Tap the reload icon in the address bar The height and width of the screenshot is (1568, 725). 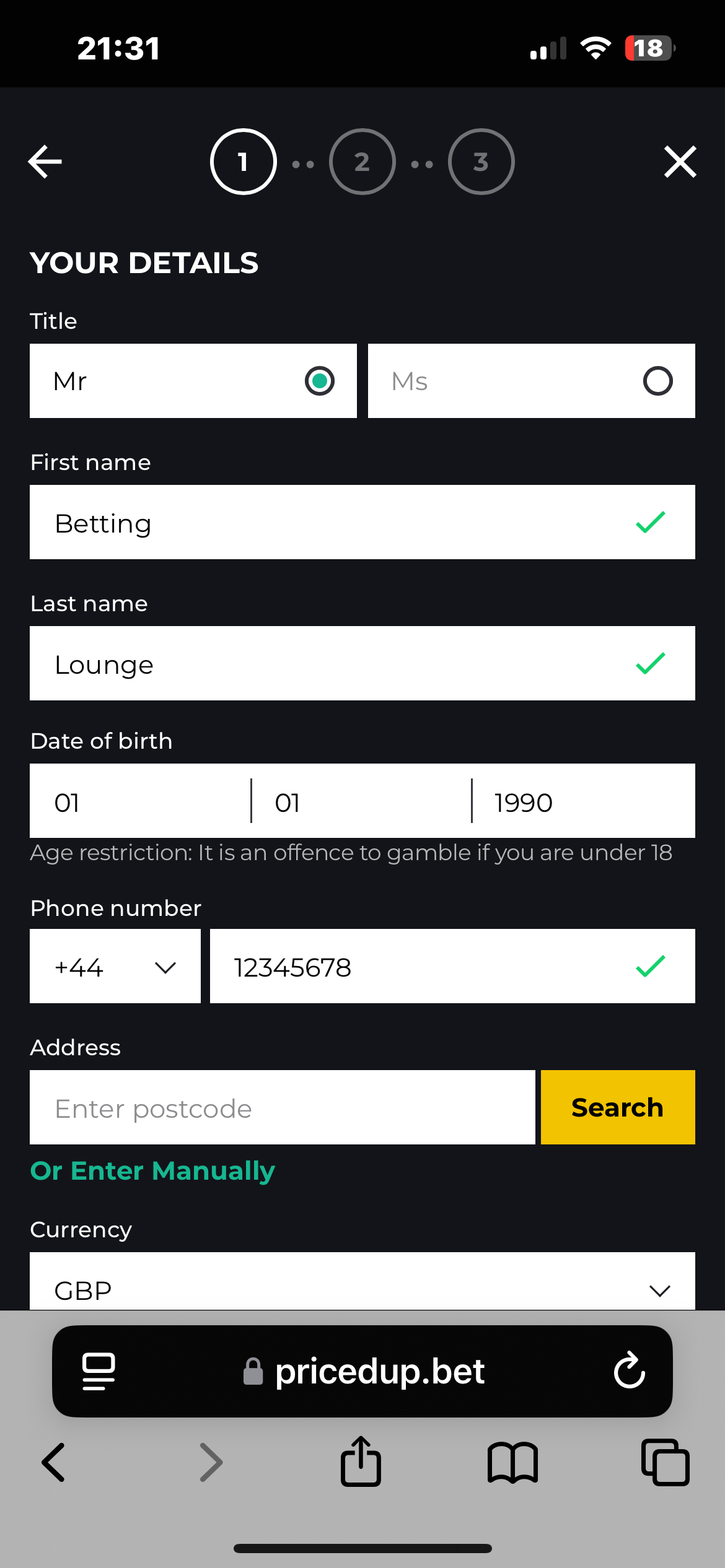630,1370
